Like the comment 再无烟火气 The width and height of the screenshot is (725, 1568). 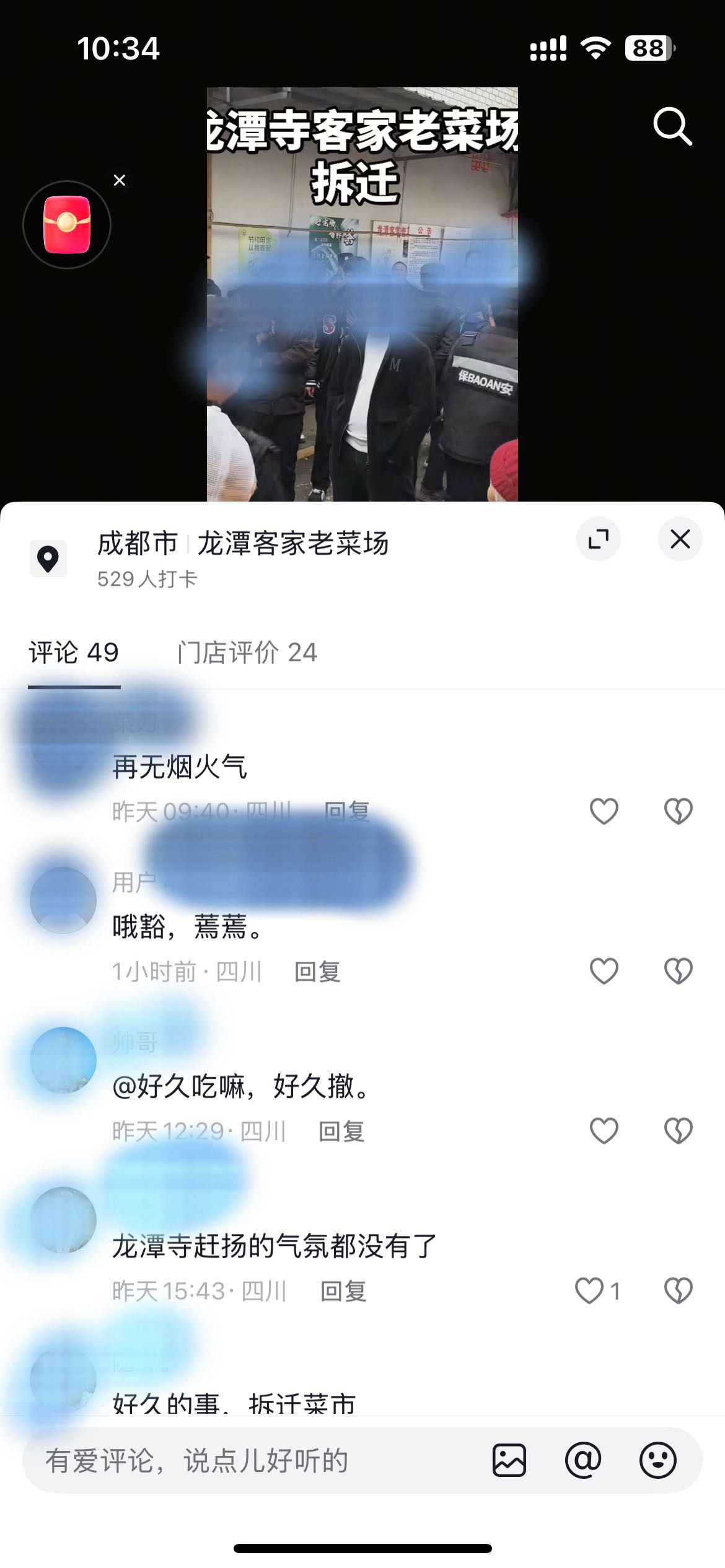pos(604,811)
